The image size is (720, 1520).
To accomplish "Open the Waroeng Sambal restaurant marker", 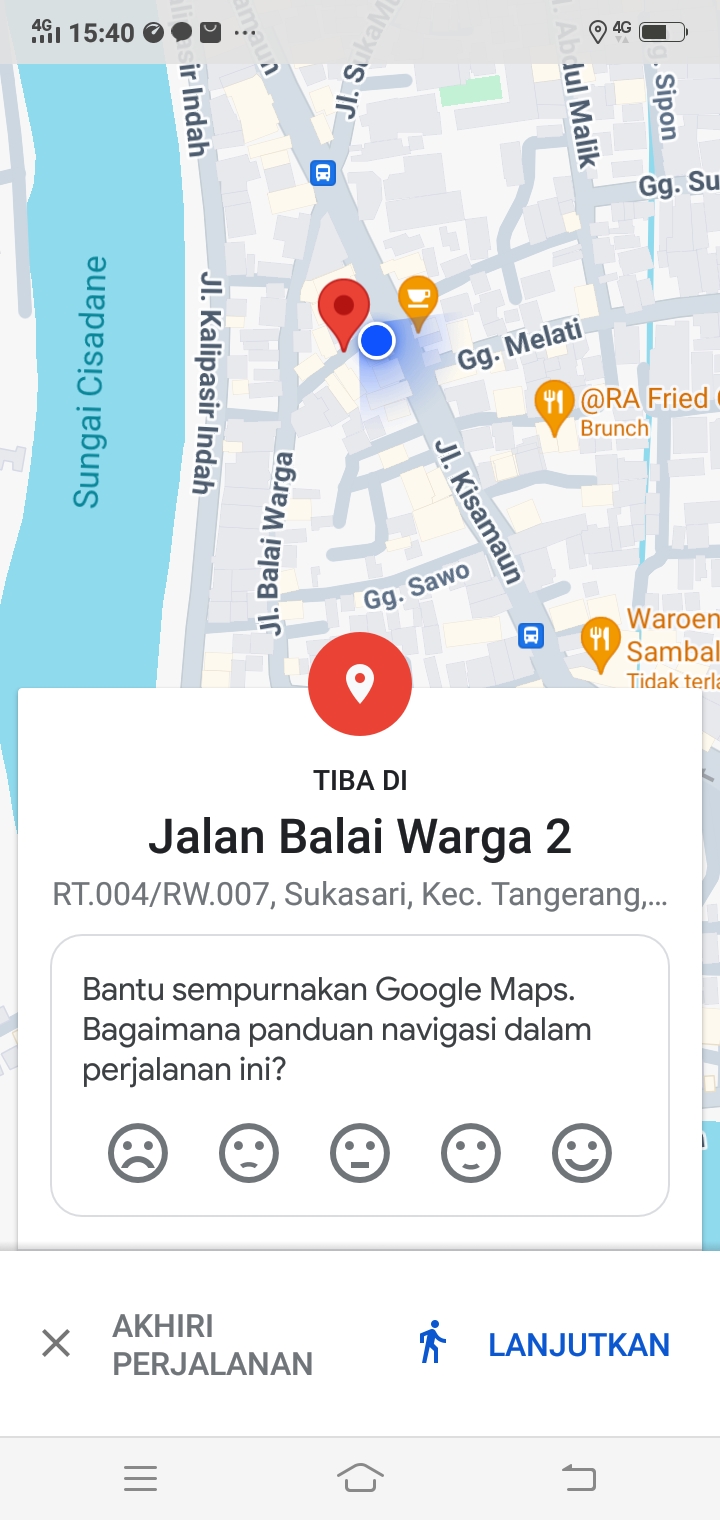I will [x=600, y=639].
